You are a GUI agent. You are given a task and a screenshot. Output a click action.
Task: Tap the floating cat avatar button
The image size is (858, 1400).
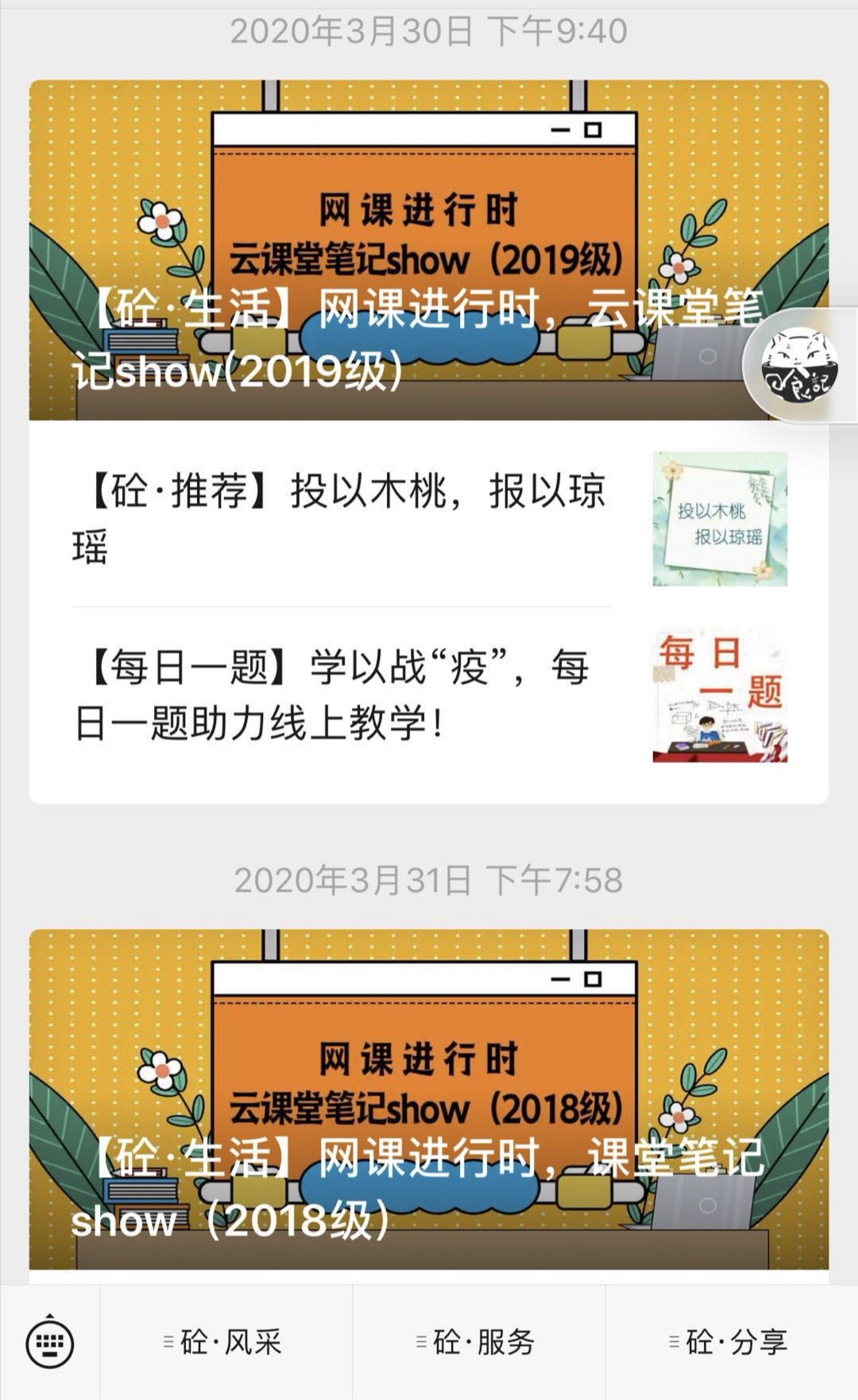(799, 364)
